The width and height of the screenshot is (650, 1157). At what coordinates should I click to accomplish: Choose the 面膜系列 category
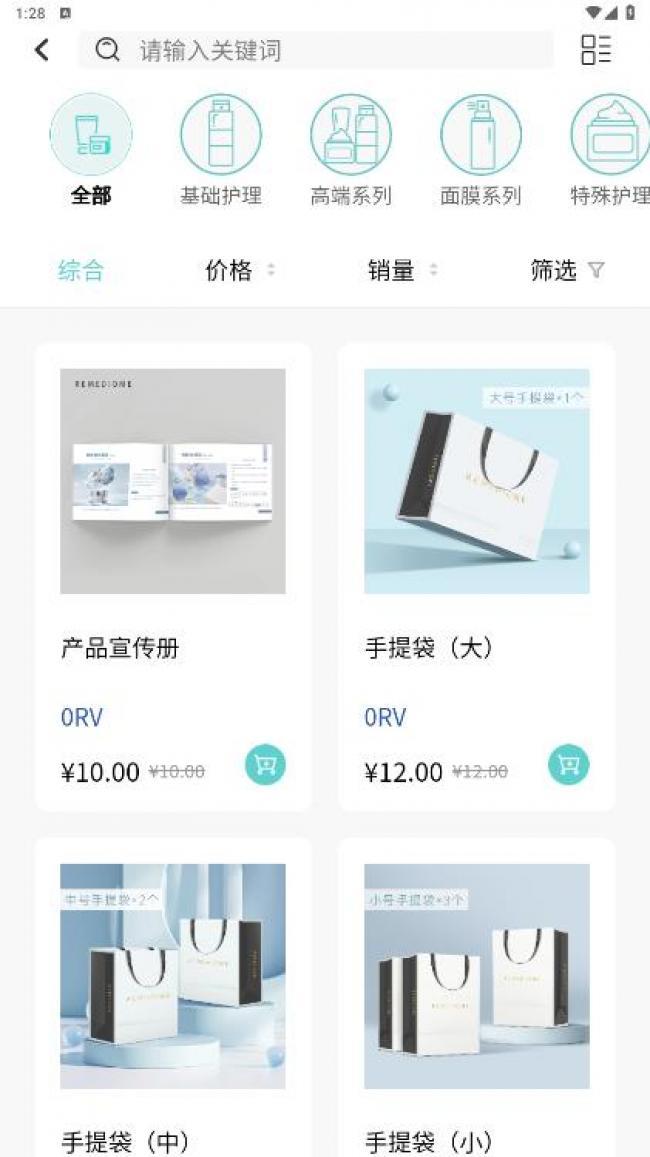tap(481, 150)
